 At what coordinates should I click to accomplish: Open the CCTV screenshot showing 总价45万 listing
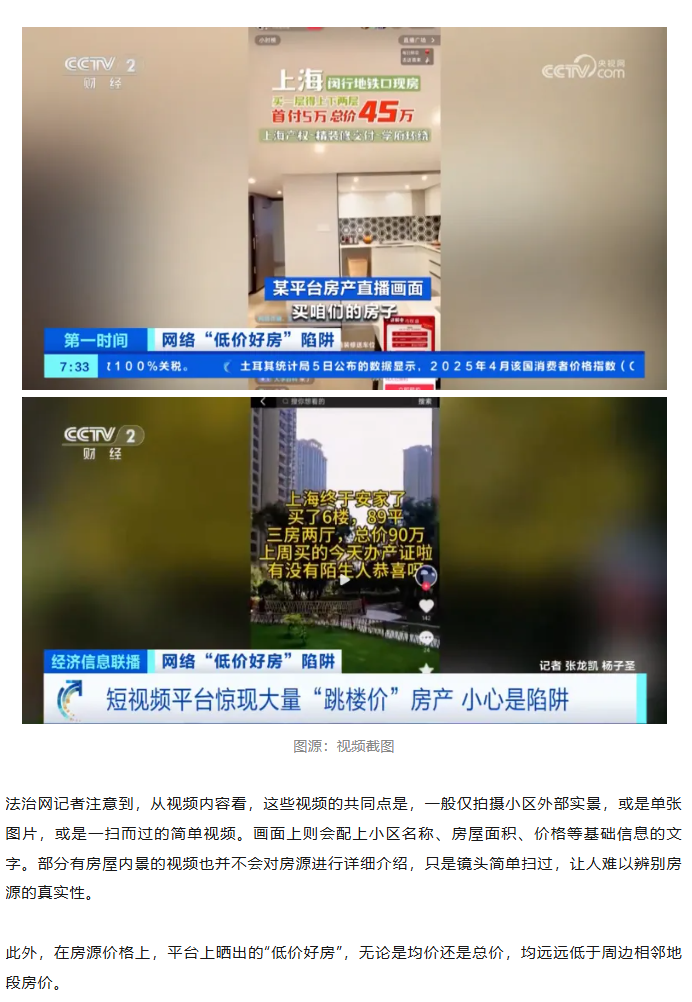[344, 208]
